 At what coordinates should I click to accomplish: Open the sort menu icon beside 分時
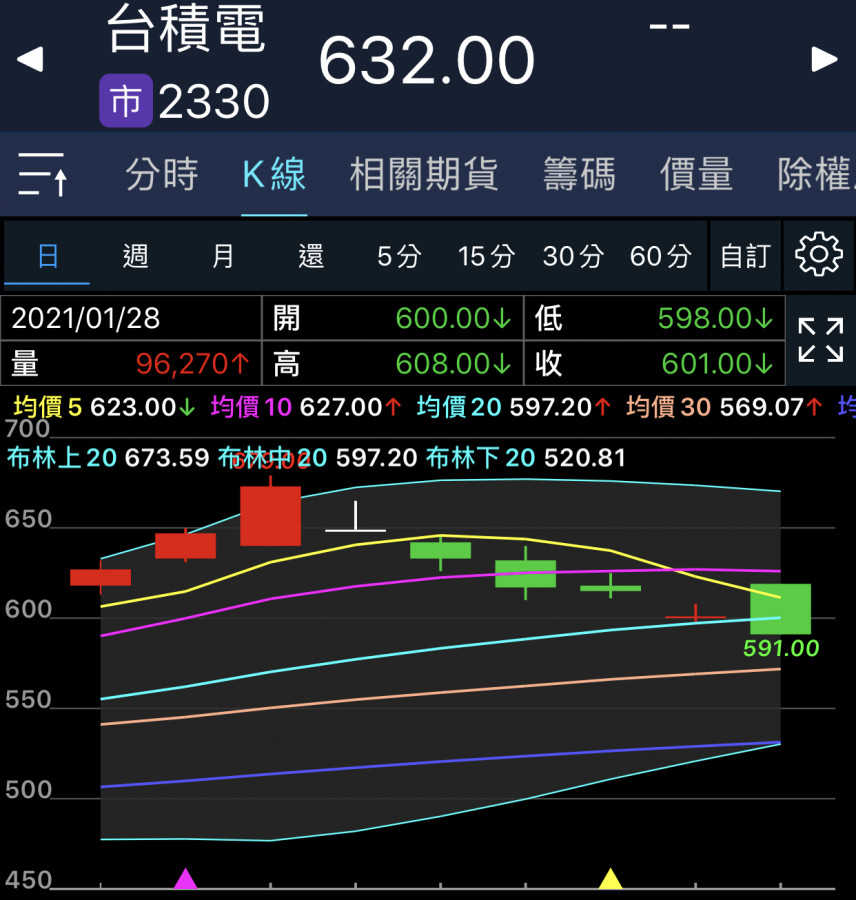coord(42,175)
